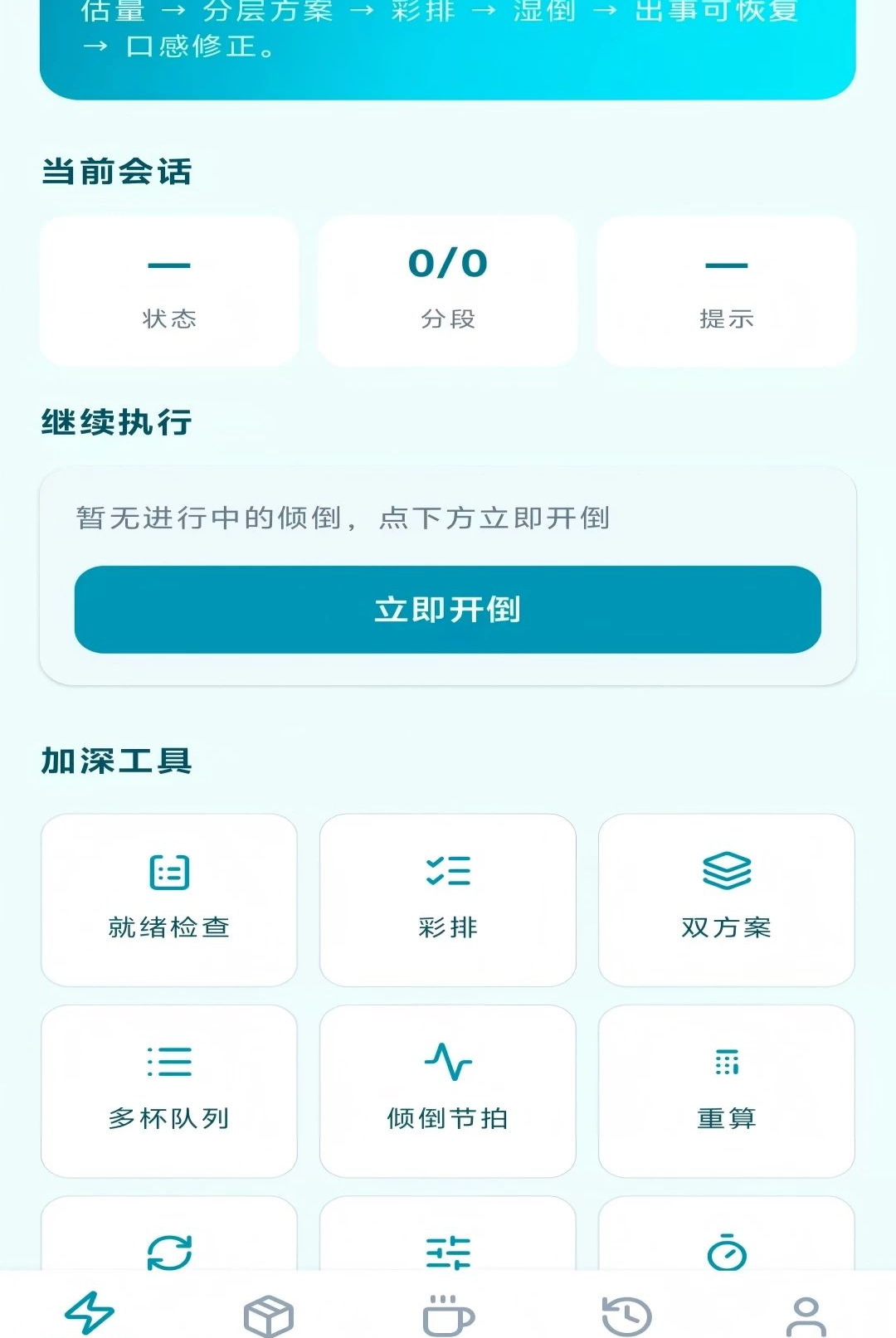The image size is (896, 1338).
Task: Switch to the coffee cup tab
Action: (448, 1316)
